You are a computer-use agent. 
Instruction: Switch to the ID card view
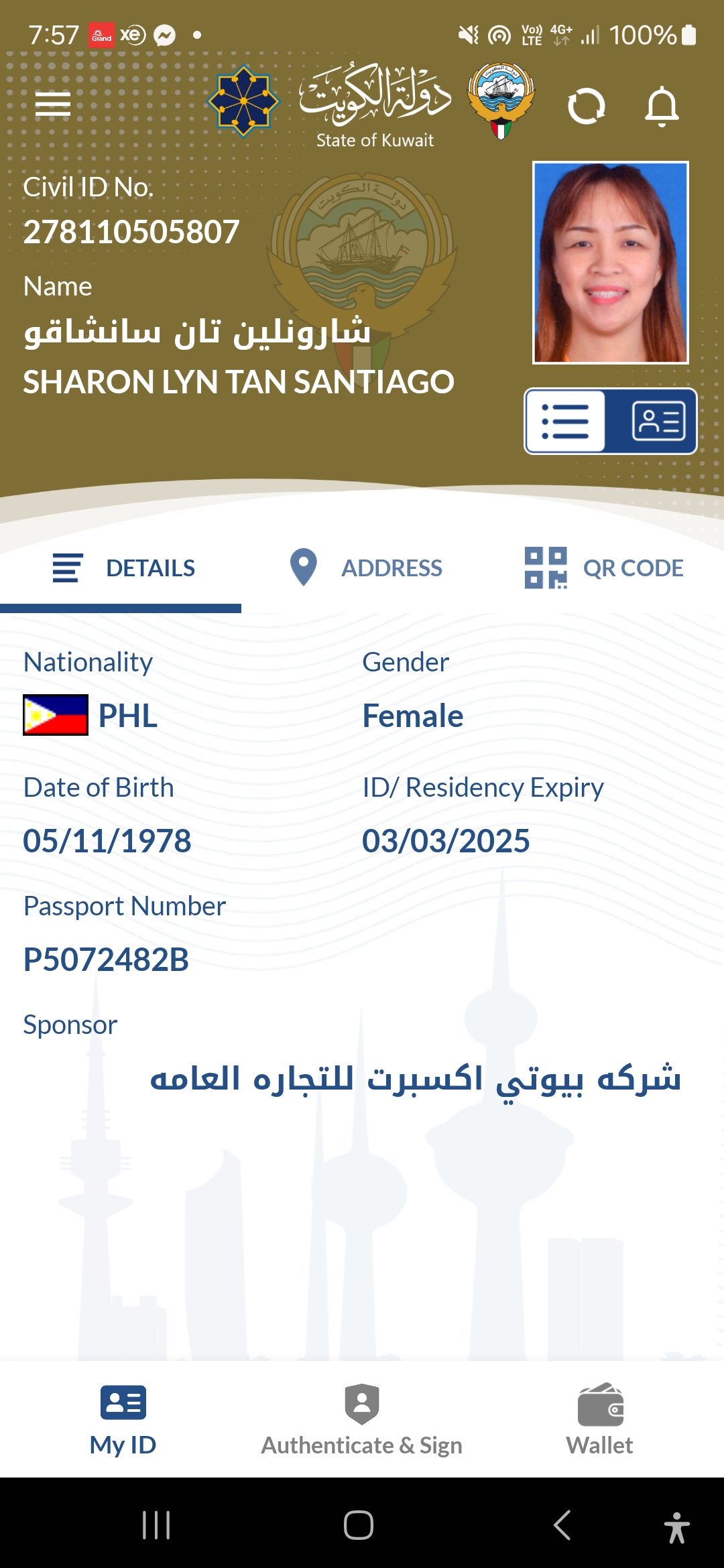coord(658,421)
